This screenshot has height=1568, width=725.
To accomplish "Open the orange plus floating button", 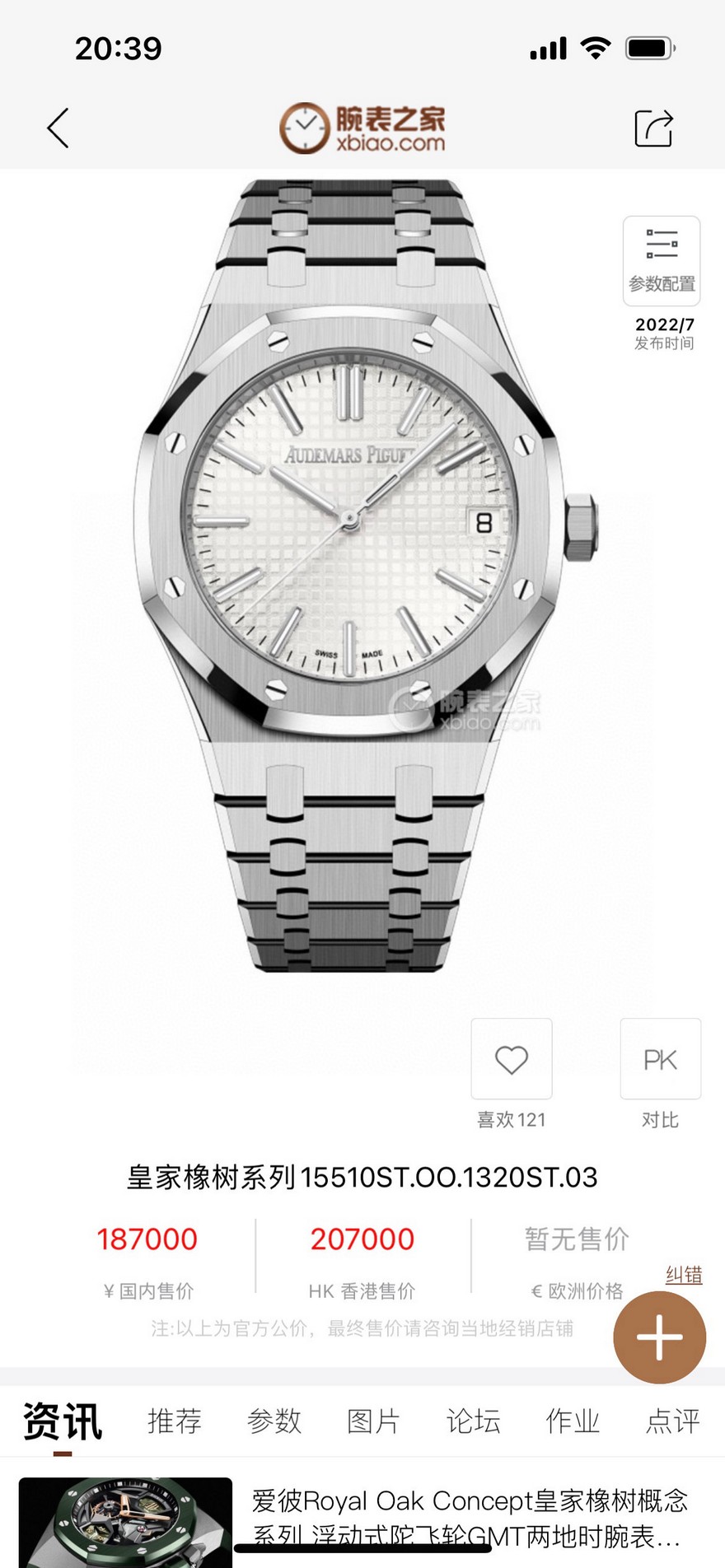I will [x=659, y=1337].
